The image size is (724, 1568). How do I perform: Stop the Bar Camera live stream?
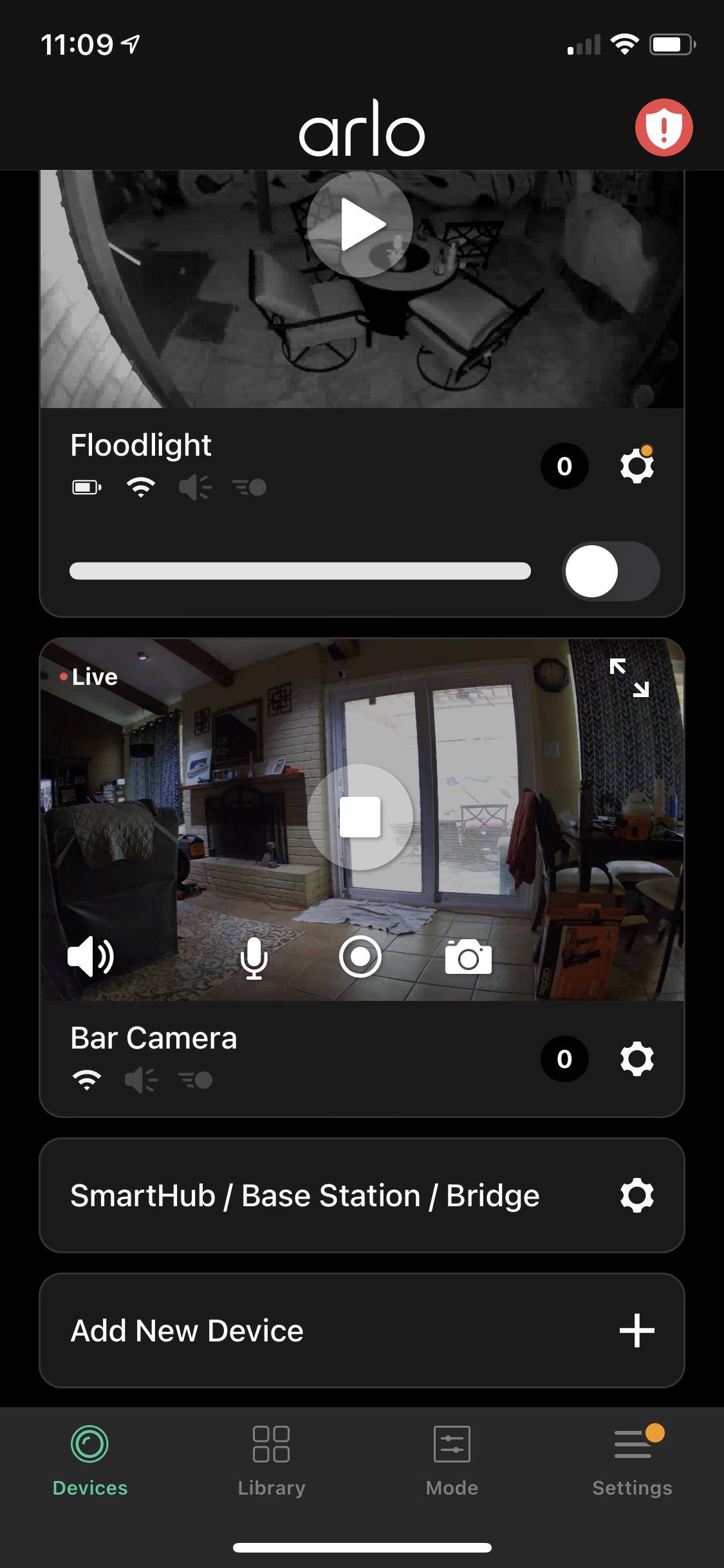coord(360,817)
